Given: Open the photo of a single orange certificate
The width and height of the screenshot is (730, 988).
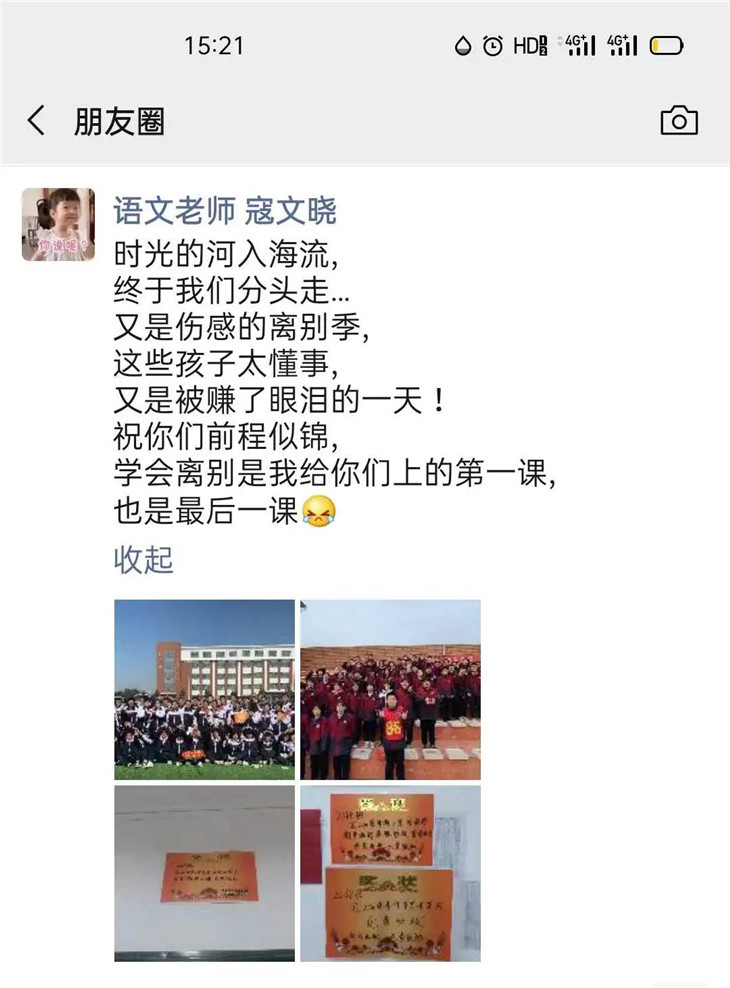Looking at the screenshot, I should click(x=204, y=873).
